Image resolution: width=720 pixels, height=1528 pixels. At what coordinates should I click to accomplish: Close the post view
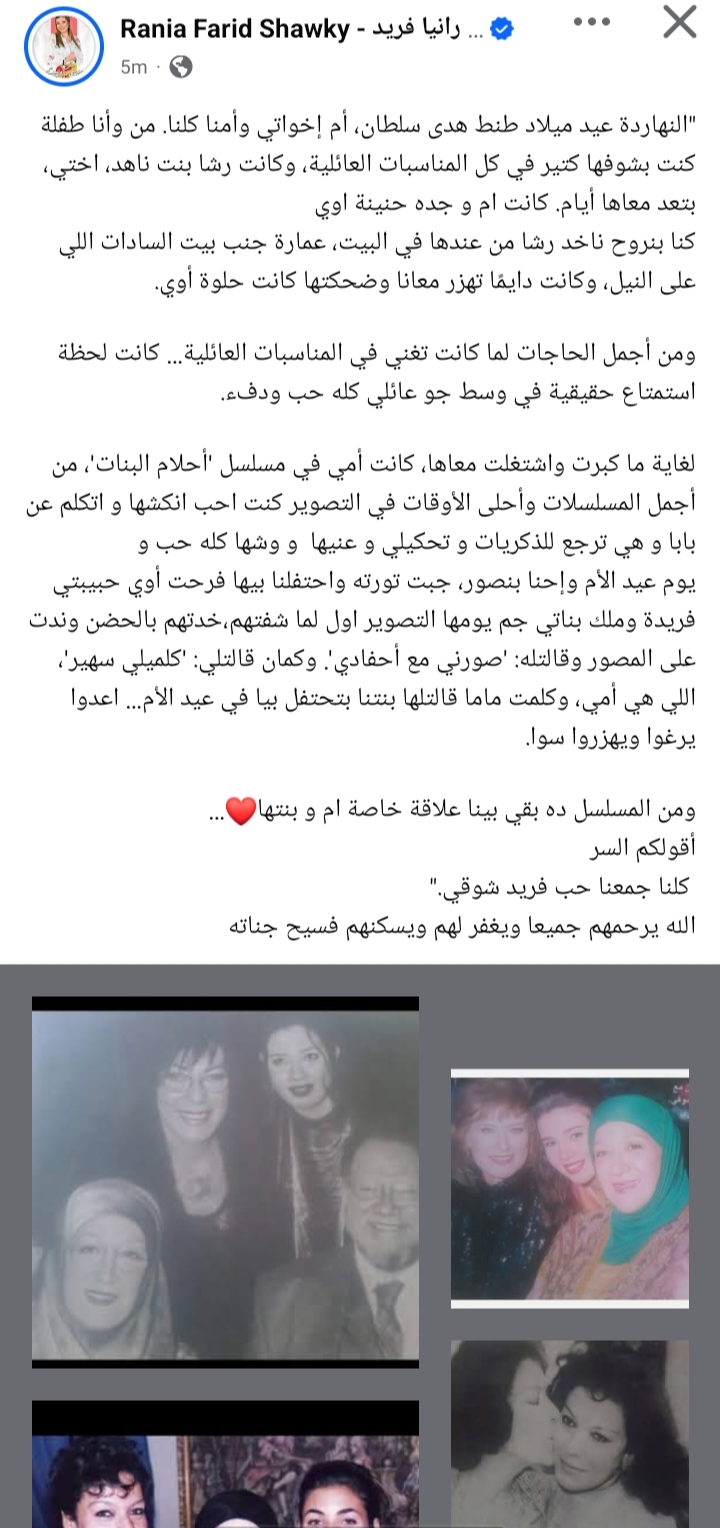click(x=680, y=23)
